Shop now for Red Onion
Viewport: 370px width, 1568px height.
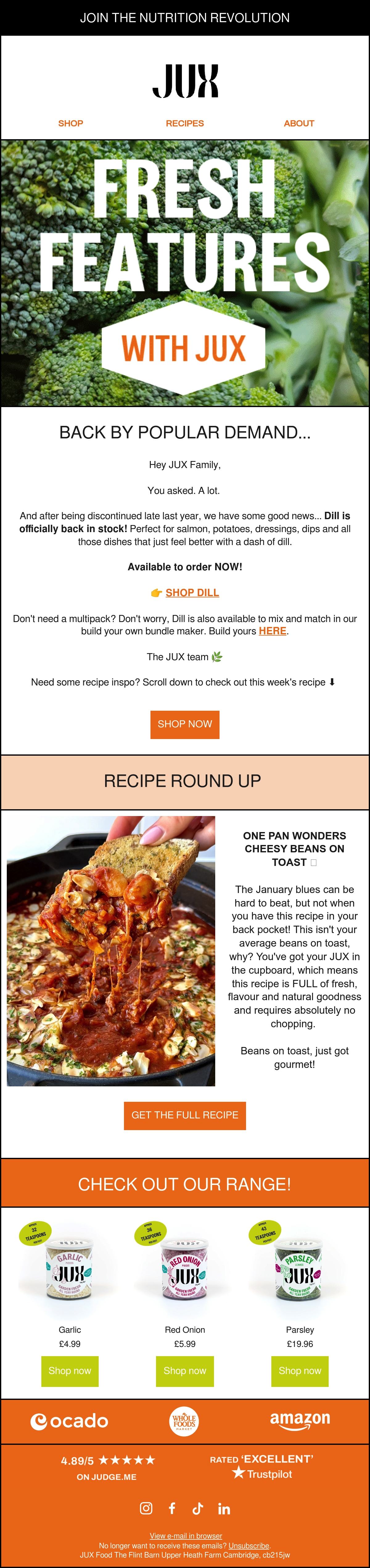tap(185, 1371)
